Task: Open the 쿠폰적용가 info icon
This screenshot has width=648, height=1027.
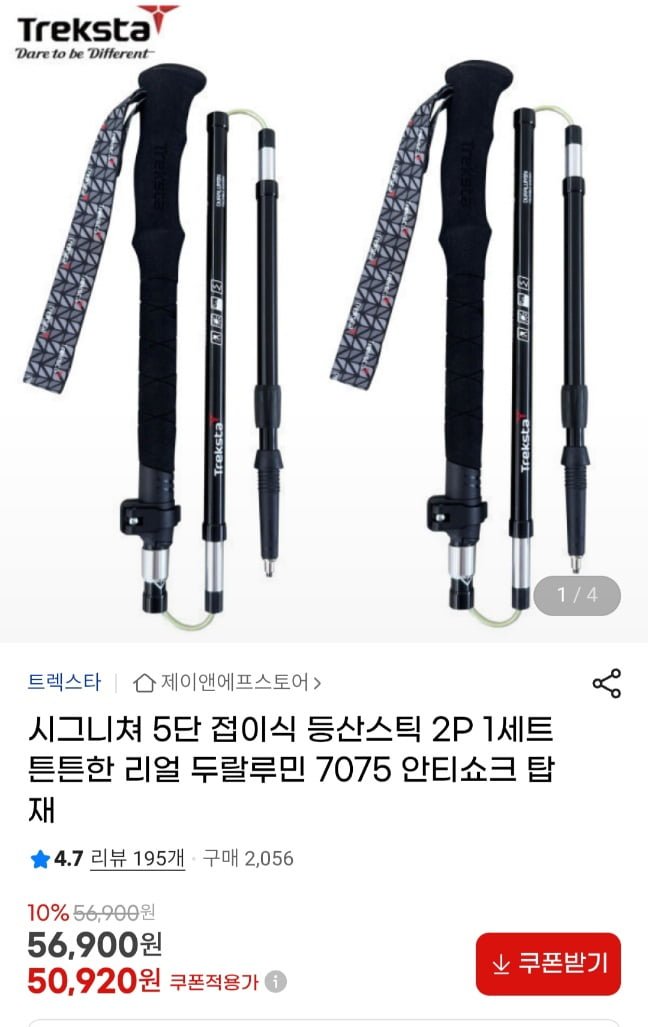Action: 276,982
